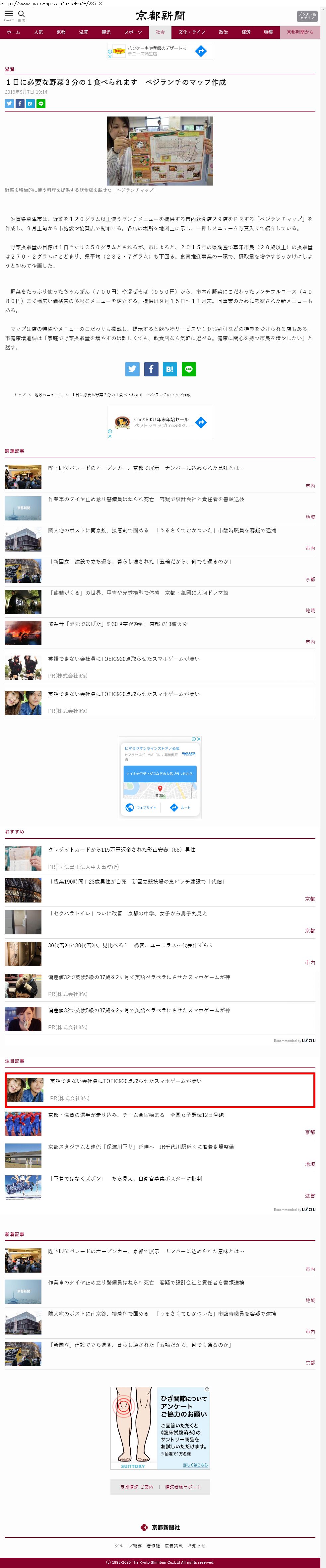Share article on Twitter via large icon
This screenshot has height=1568, width=326.
point(132,369)
